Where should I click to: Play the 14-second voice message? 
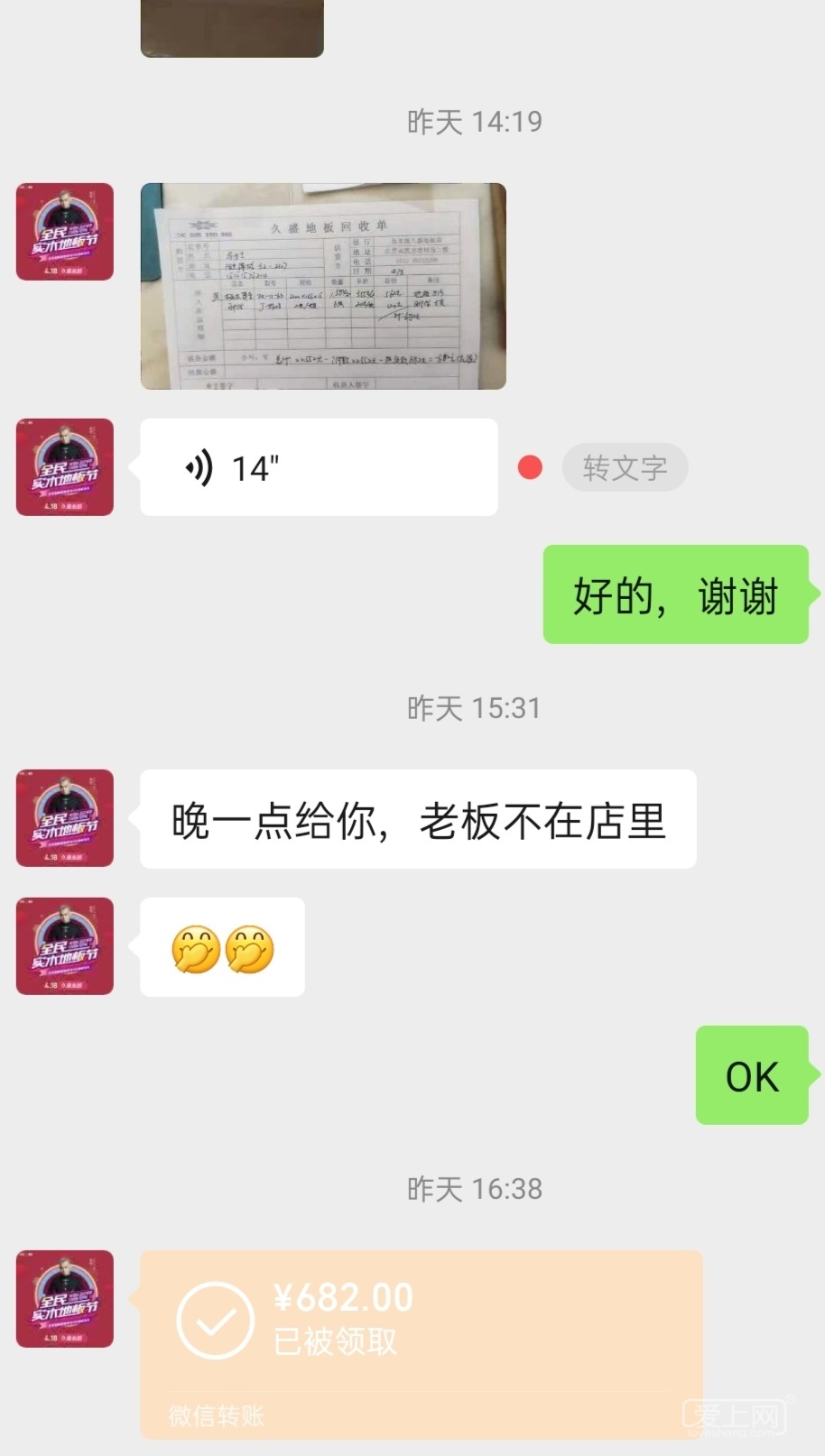click(318, 467)
